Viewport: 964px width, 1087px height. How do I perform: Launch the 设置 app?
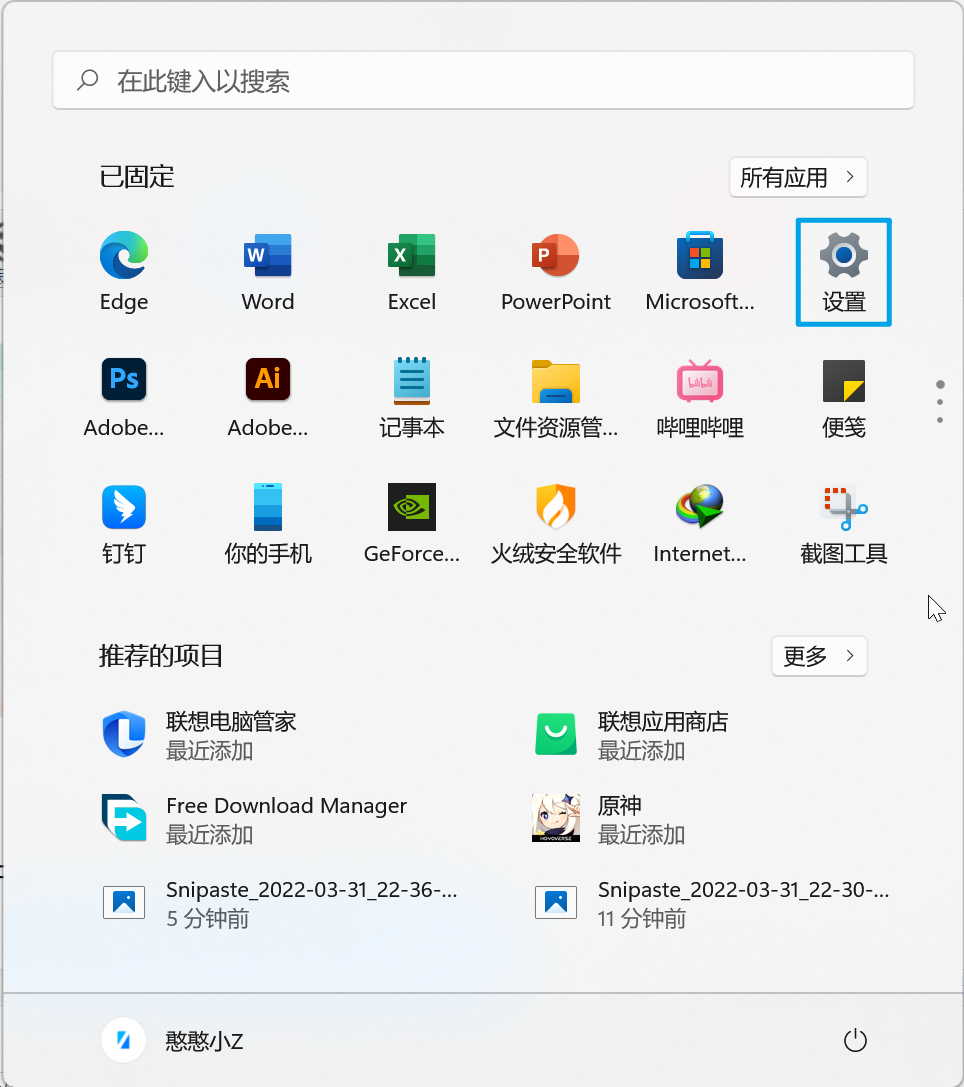click(843, 272)
